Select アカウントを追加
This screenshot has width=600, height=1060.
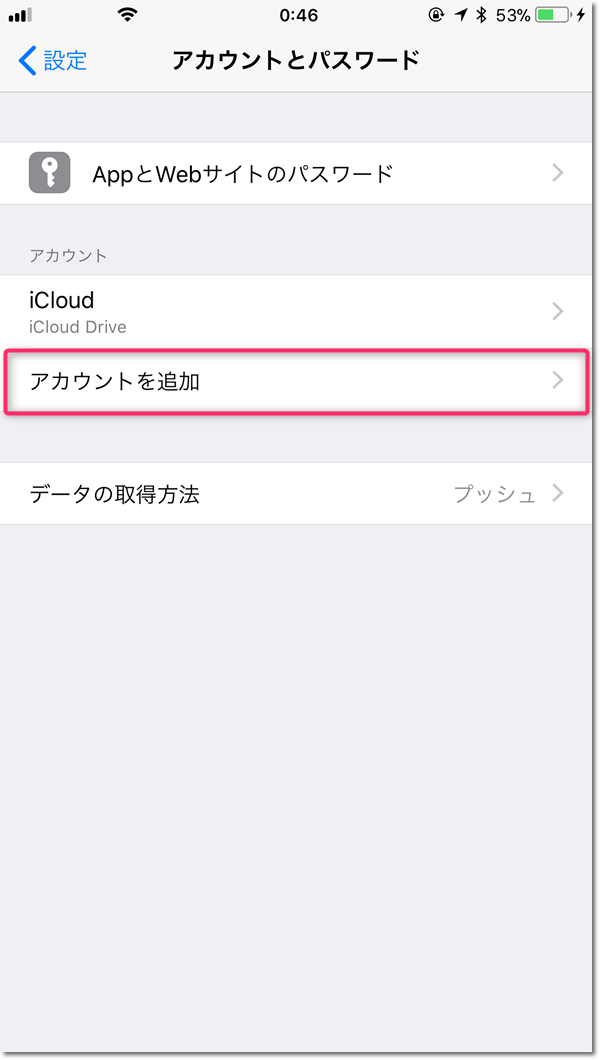tap(296, 381)
